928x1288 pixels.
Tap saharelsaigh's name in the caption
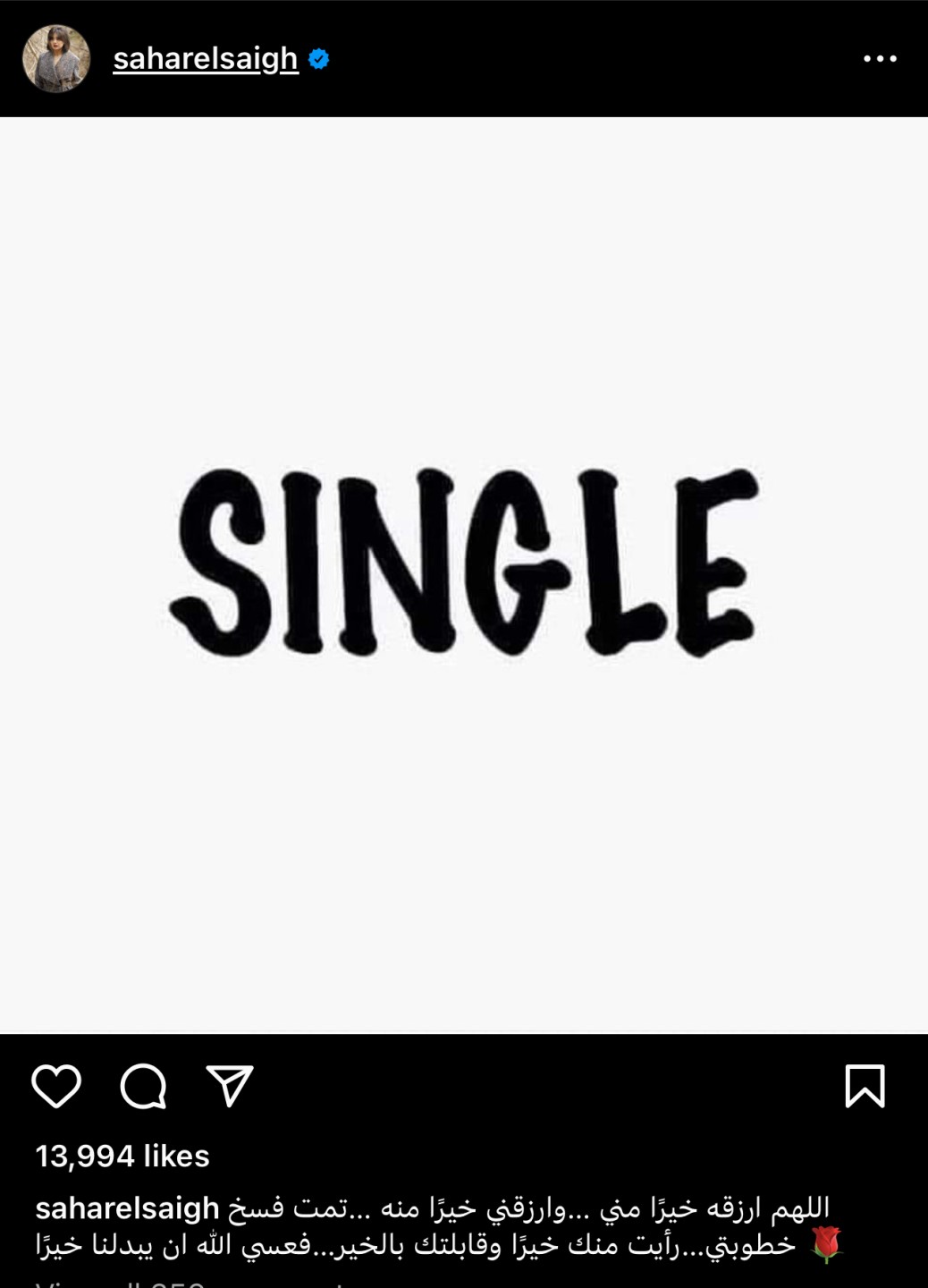[x=127, y=1208]
